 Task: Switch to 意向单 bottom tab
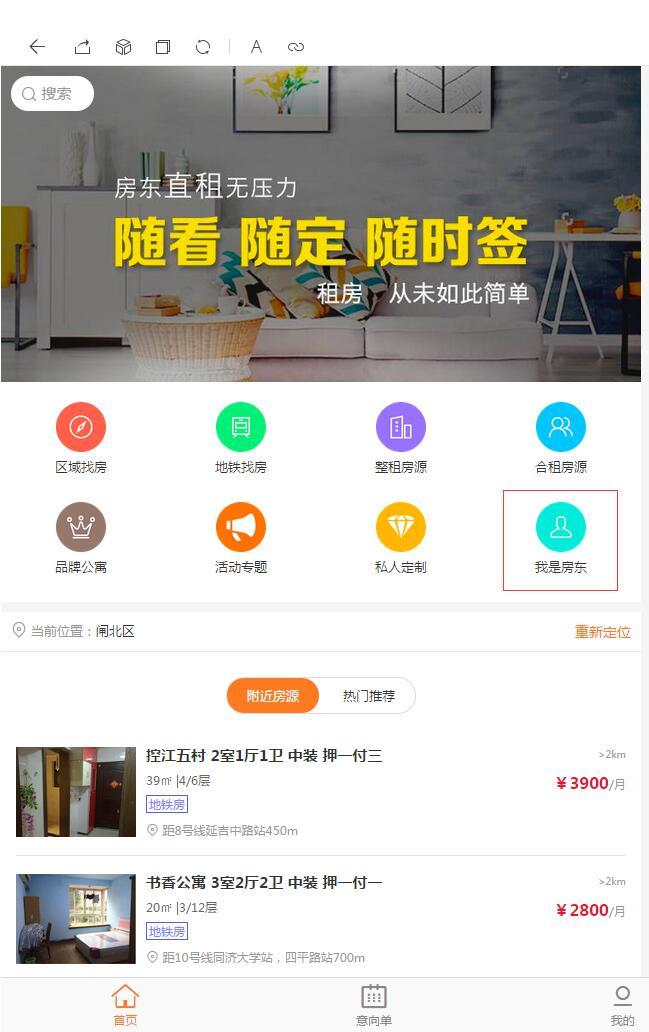(x=374, y=1005)
